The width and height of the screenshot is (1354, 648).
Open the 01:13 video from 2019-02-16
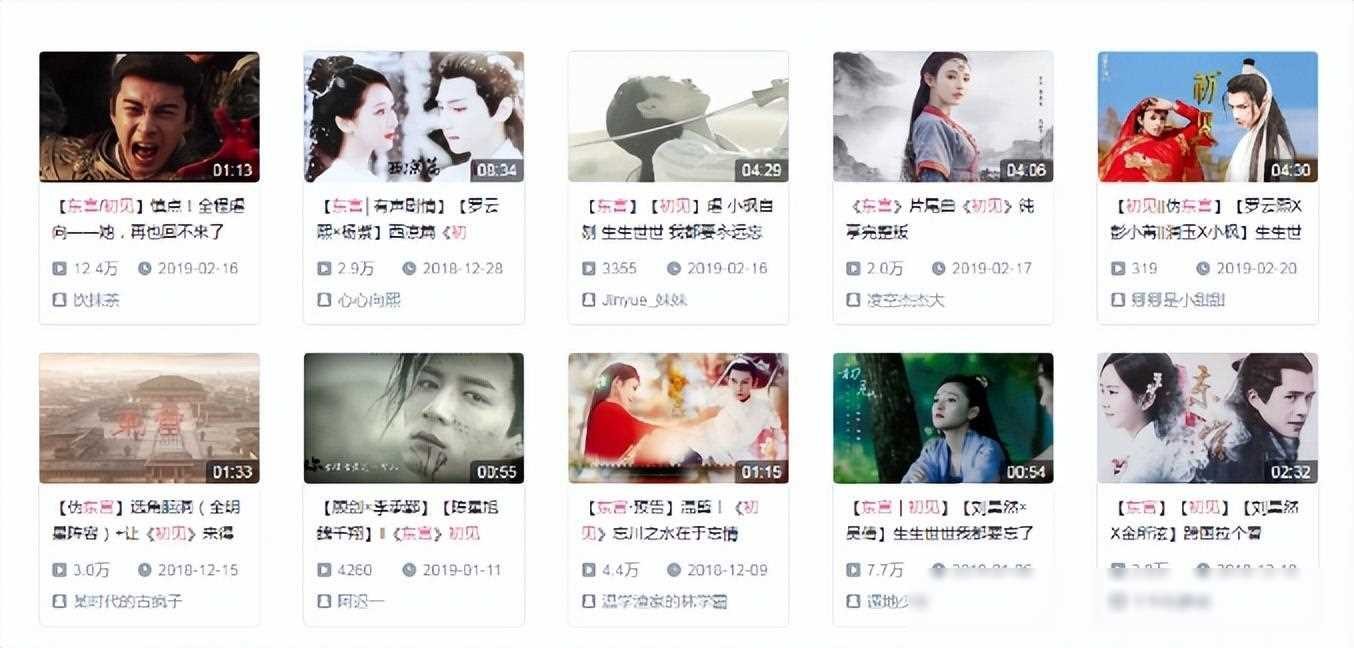[x=149, y=117]
